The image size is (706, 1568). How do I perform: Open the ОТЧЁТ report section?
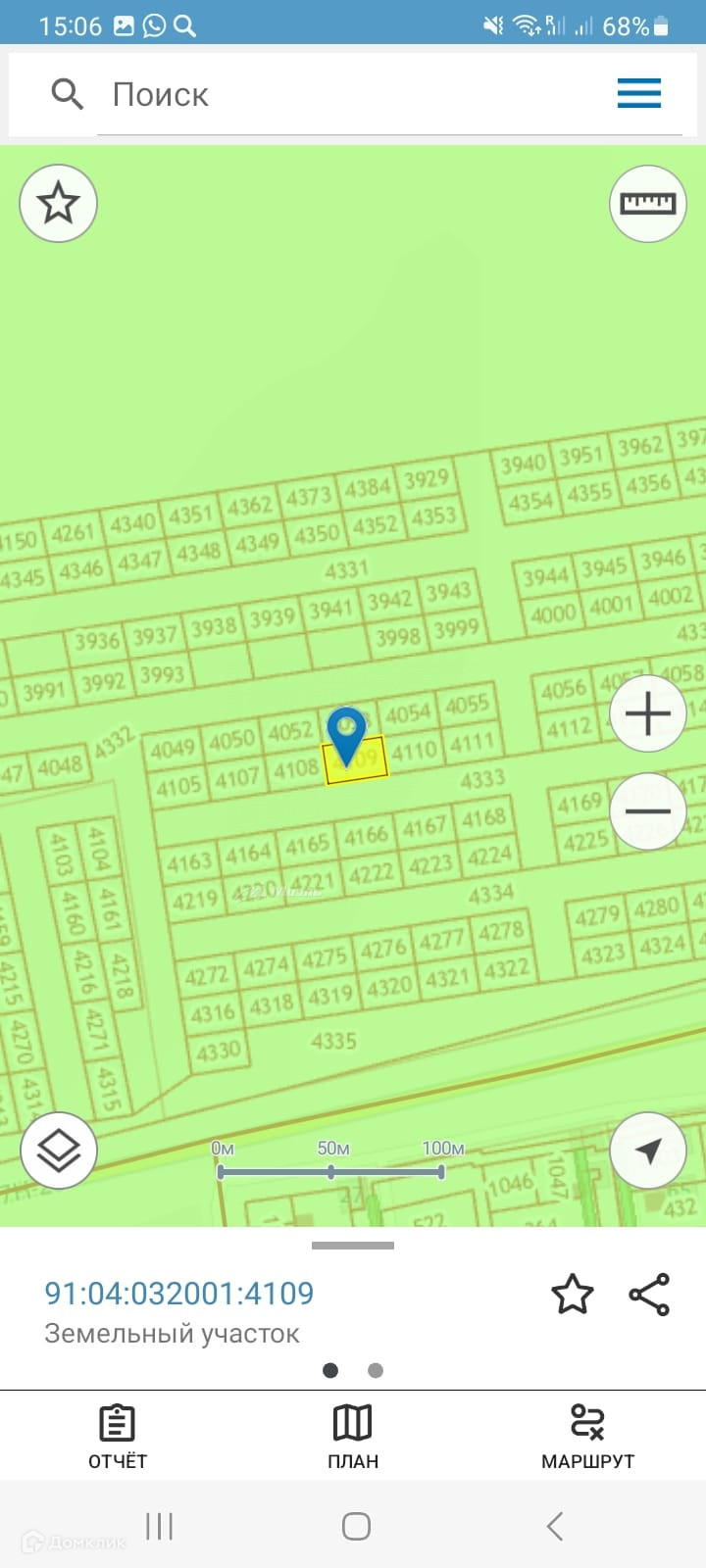(118, 1437)
